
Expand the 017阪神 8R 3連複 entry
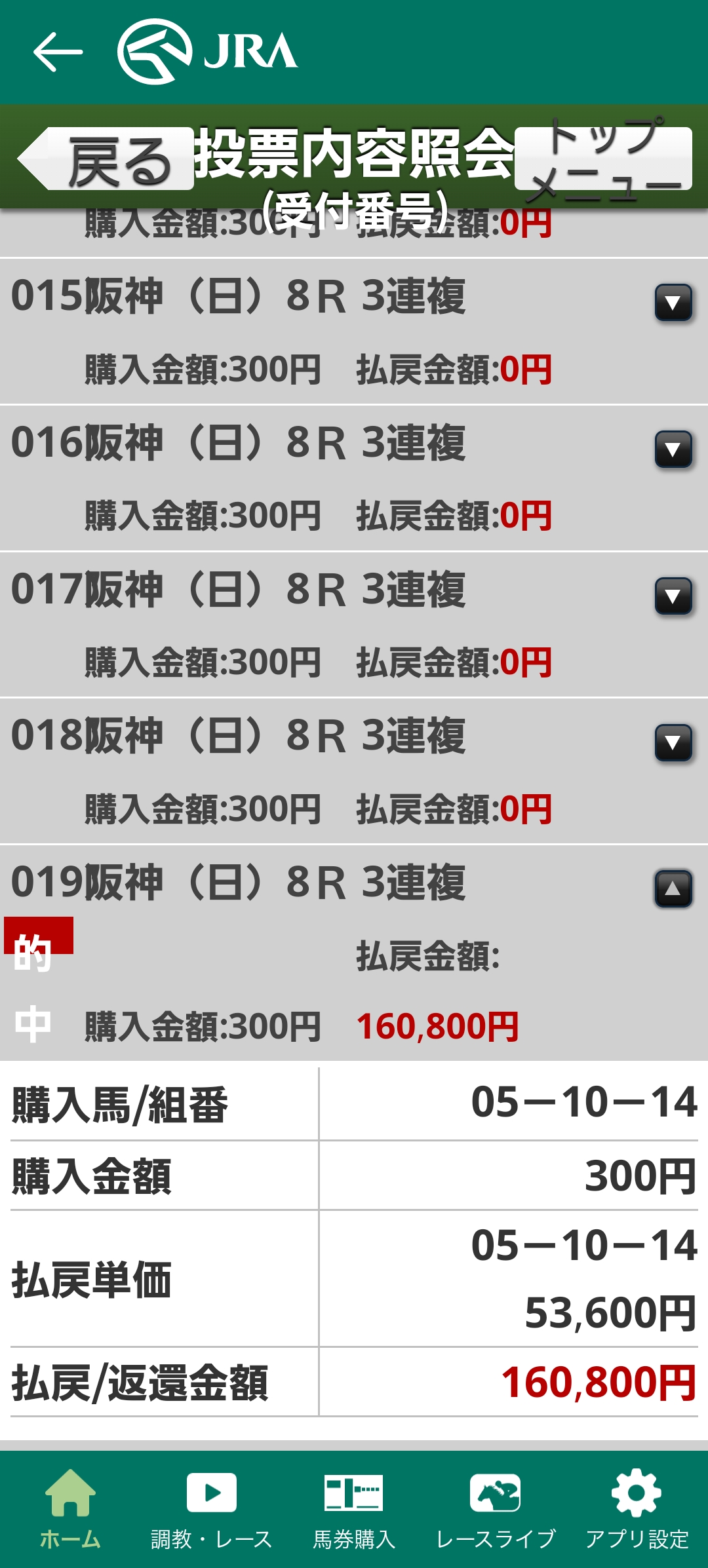[x=673, y=596]
